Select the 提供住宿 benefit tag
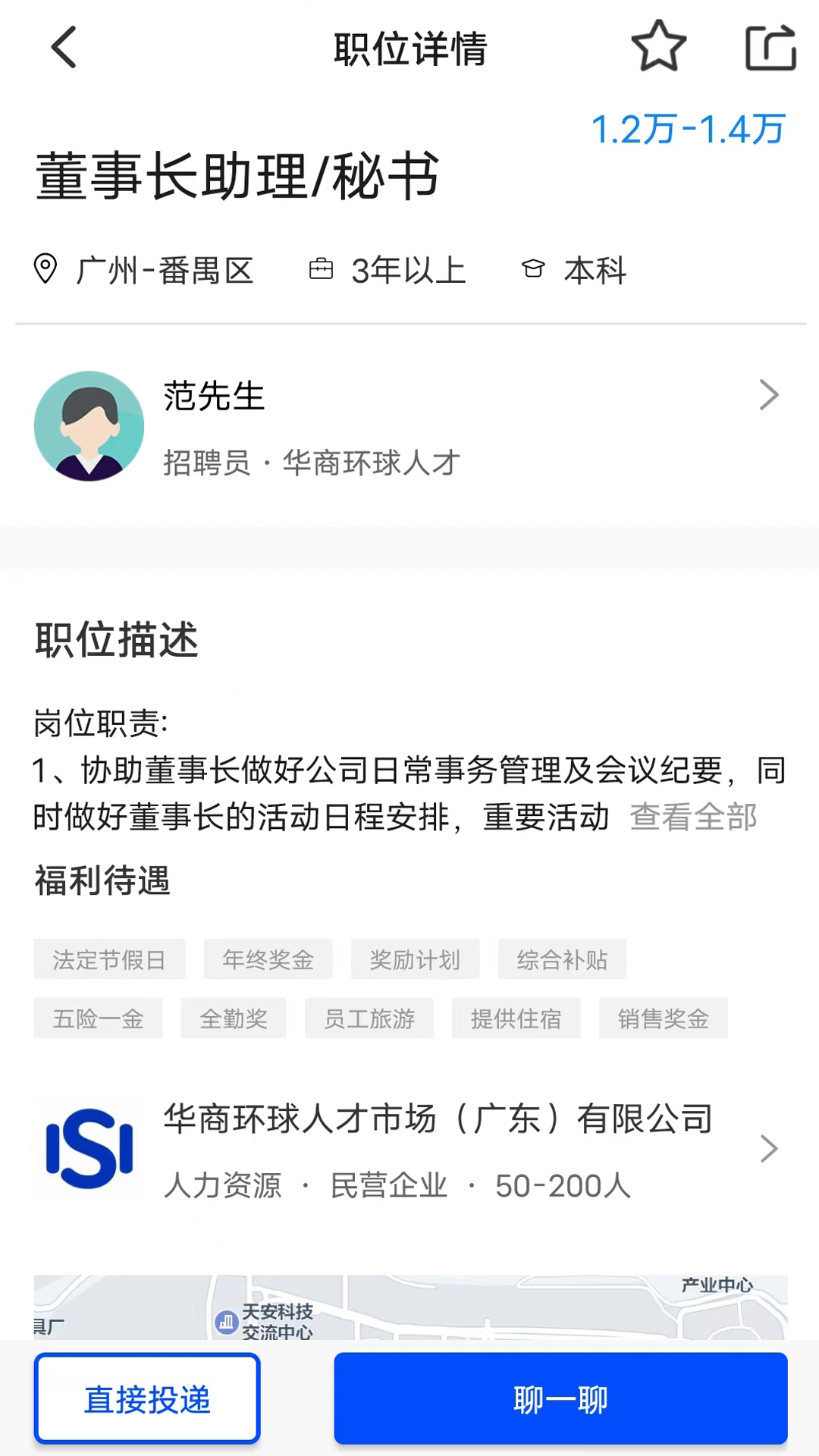819x1456 pixels. [x=516, y=1018]
